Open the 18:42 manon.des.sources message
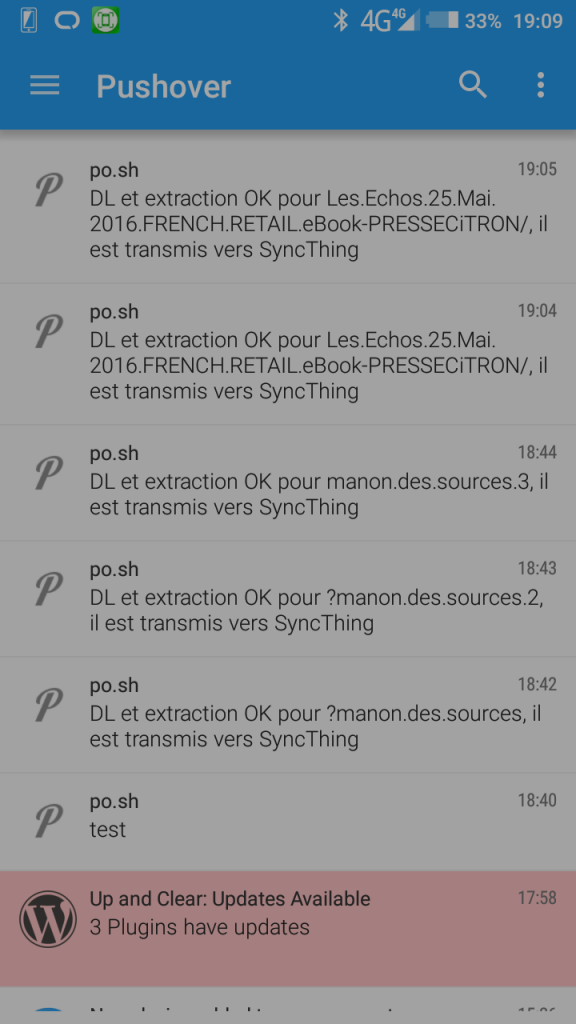Image resolution: width=576 pixels, height=1024 pixels. pyautogui.click(x=288, y=715)
